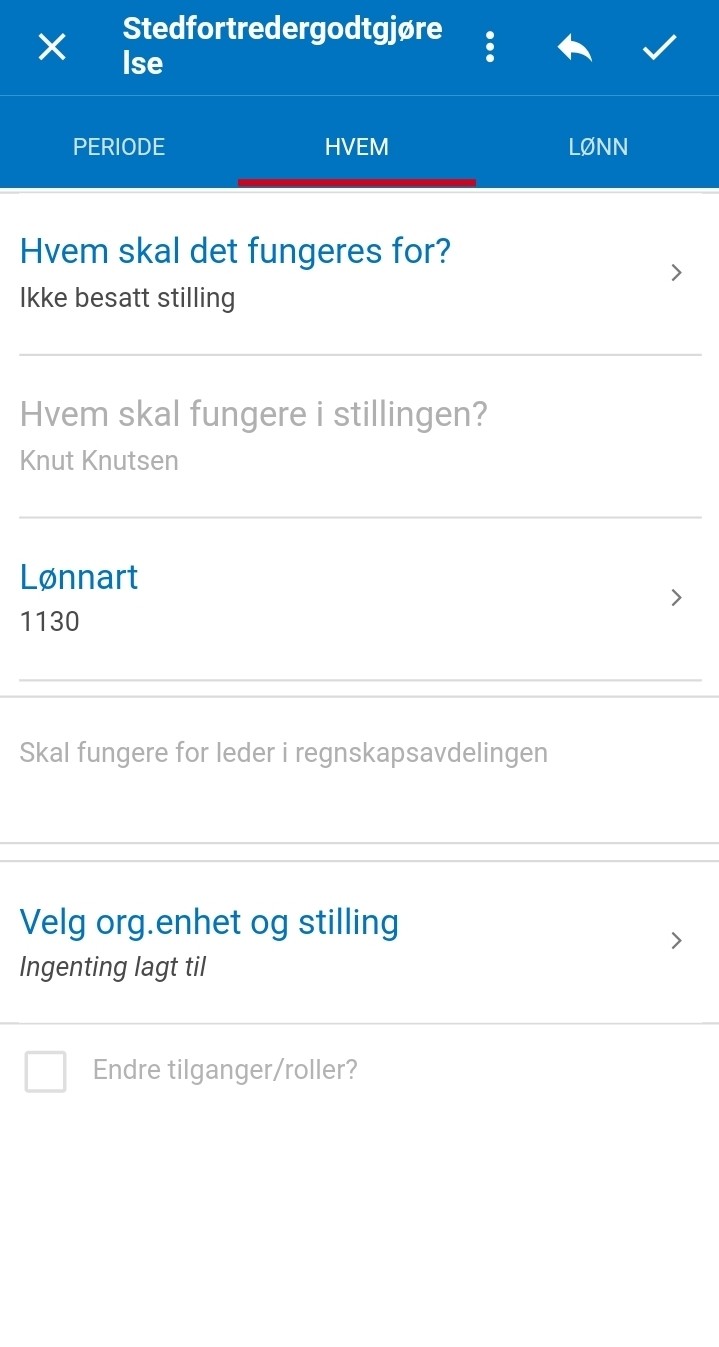719x1347 pixels.
Task: Open 'Hvem skal det fungeres for?' row
Action: pos(360,273)
